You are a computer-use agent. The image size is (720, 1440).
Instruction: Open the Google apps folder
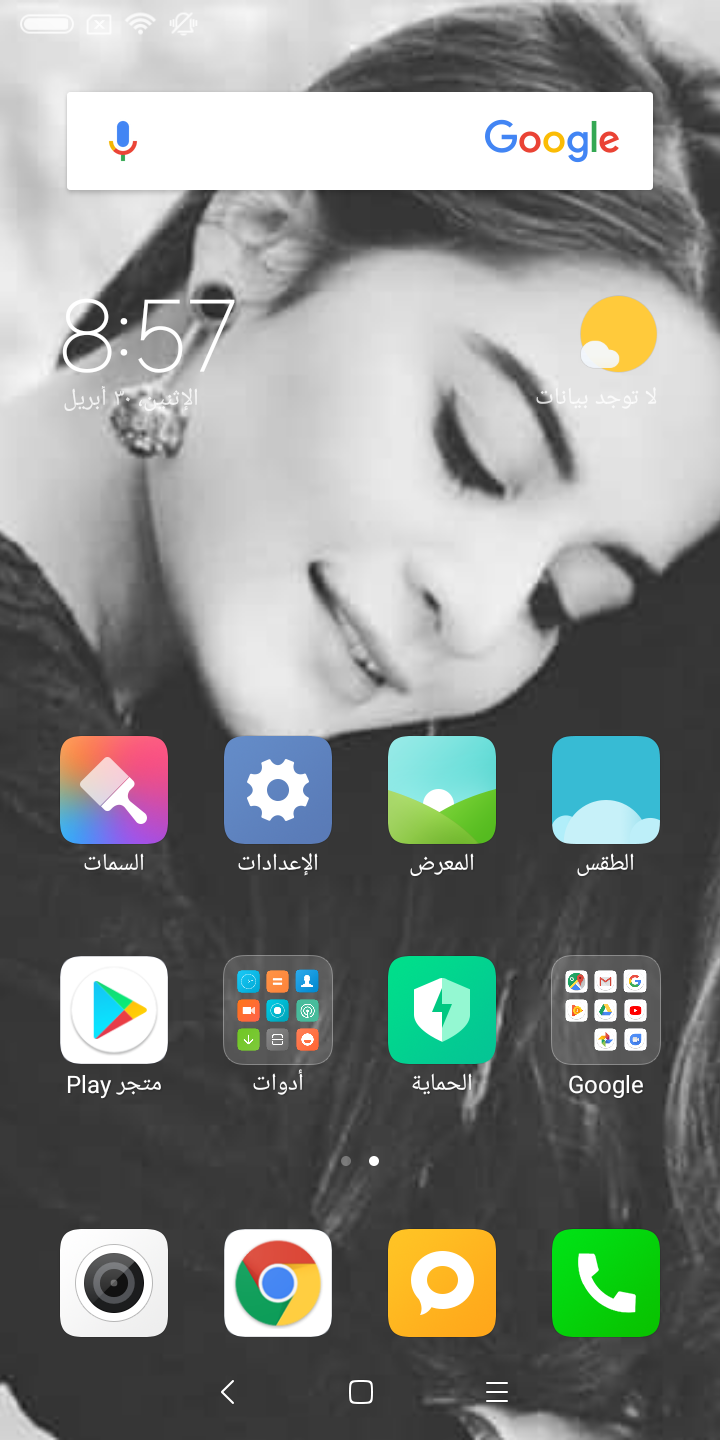(606, 1010)
